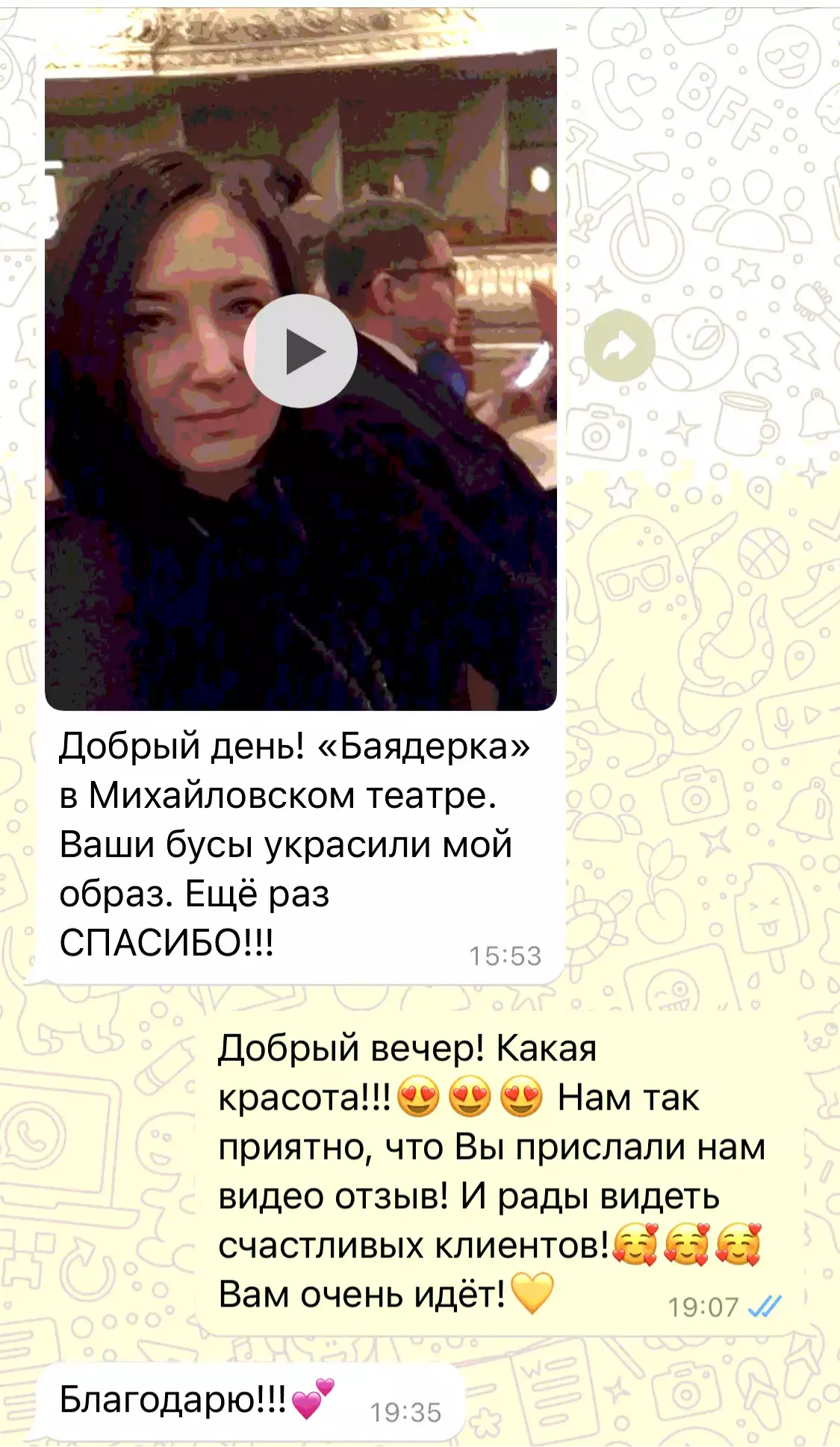Forward the video using the arrow icon

[619, 346]
